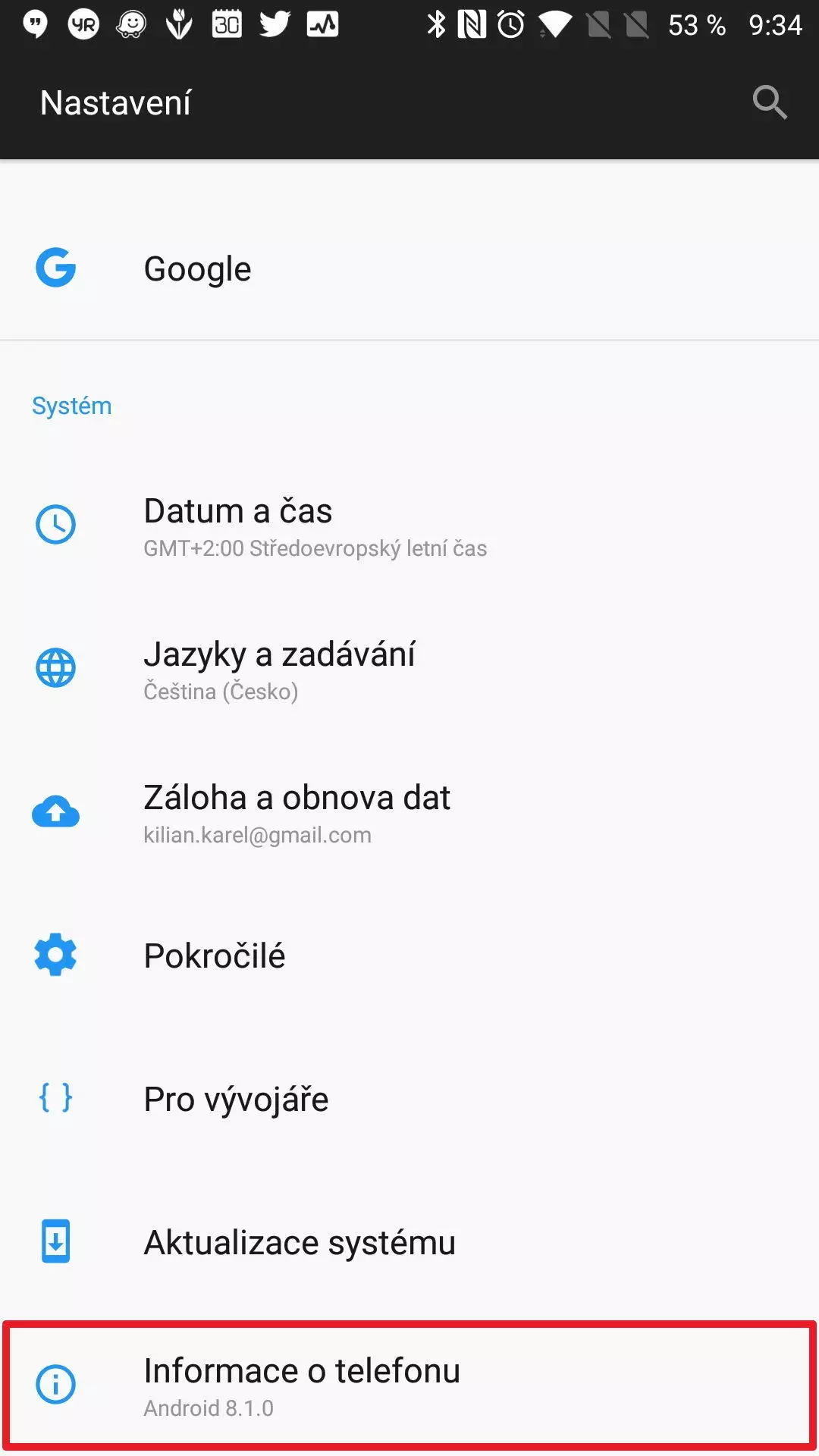819x1456 pixels.
Task: Select Aktualizace systému
Action: point(409,1242)
